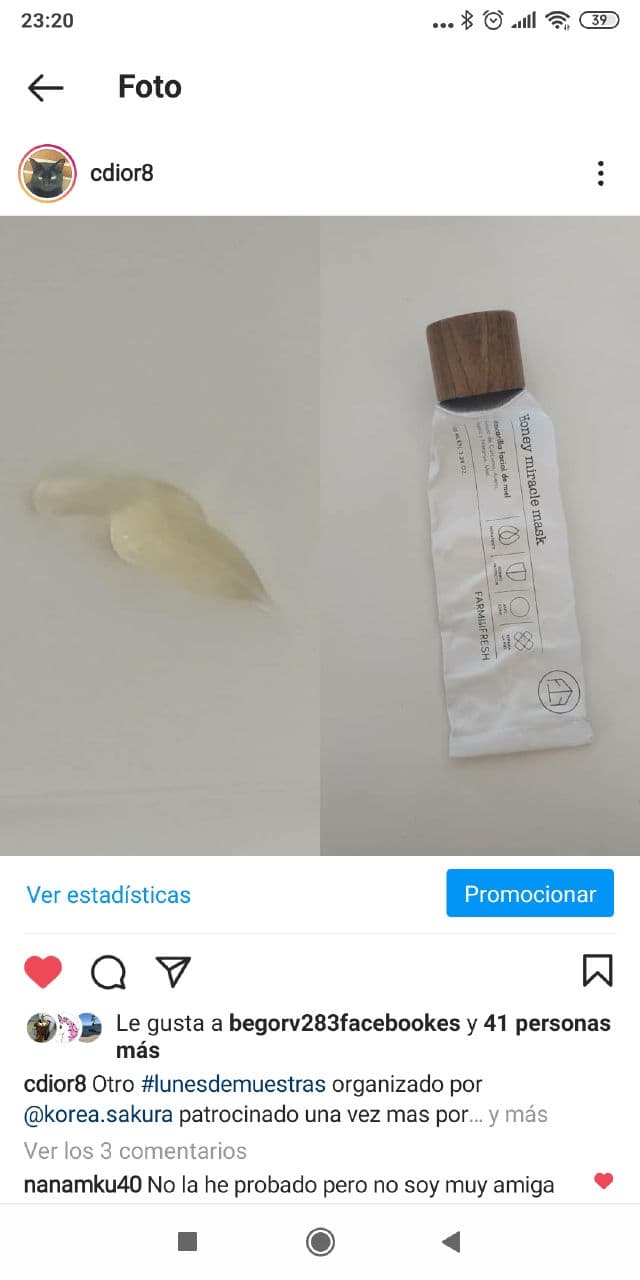The height and width of the screenshot is (1280, 640).
Task: Share the post via paper plane
Action: point(173,971)
